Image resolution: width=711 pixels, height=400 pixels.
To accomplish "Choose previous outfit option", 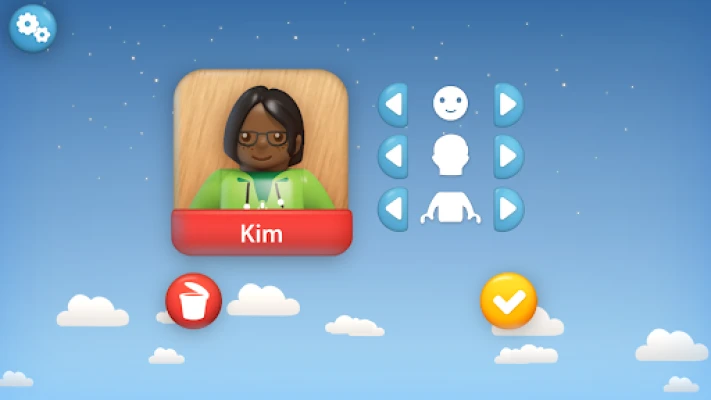I will [x=393, y=209].
